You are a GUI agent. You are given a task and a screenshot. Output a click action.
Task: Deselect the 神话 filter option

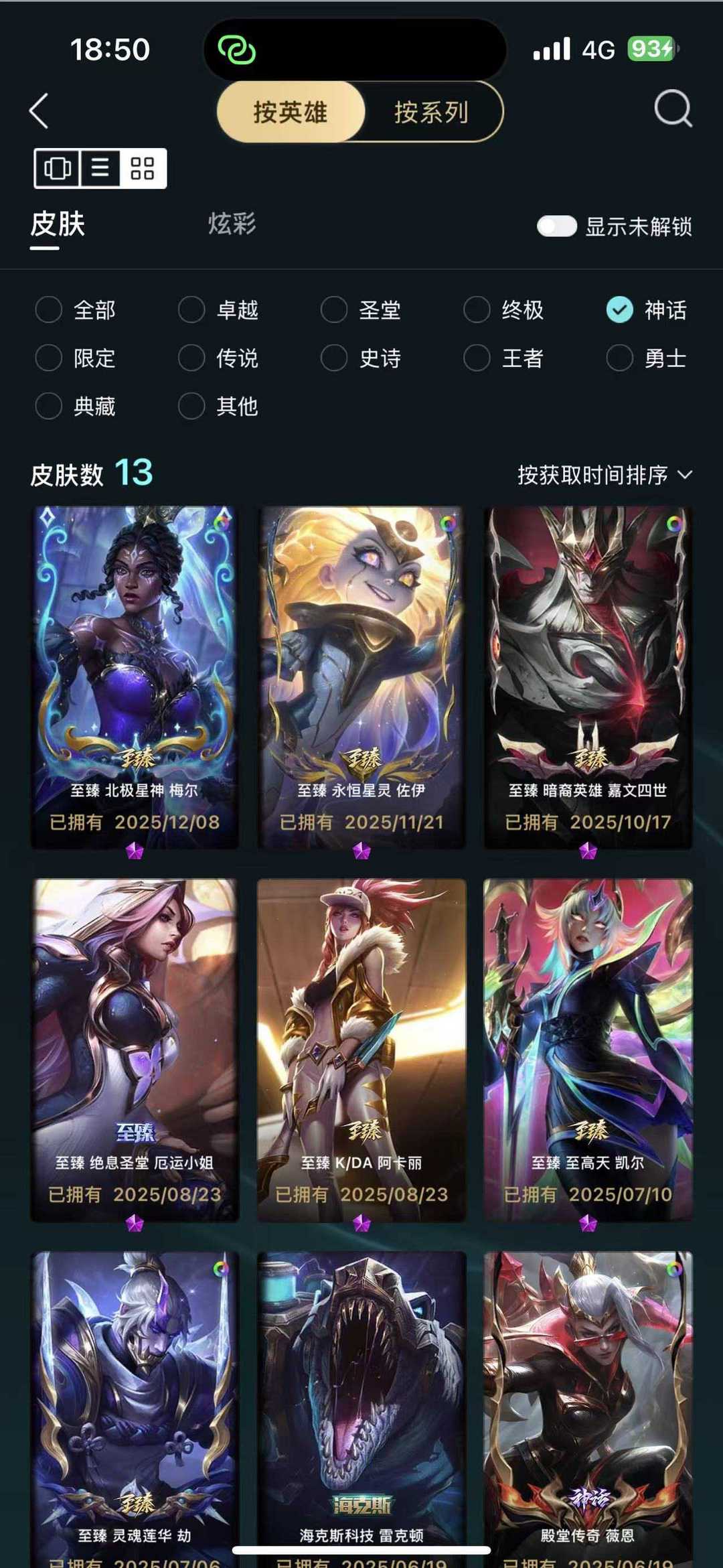click(619, 310)
